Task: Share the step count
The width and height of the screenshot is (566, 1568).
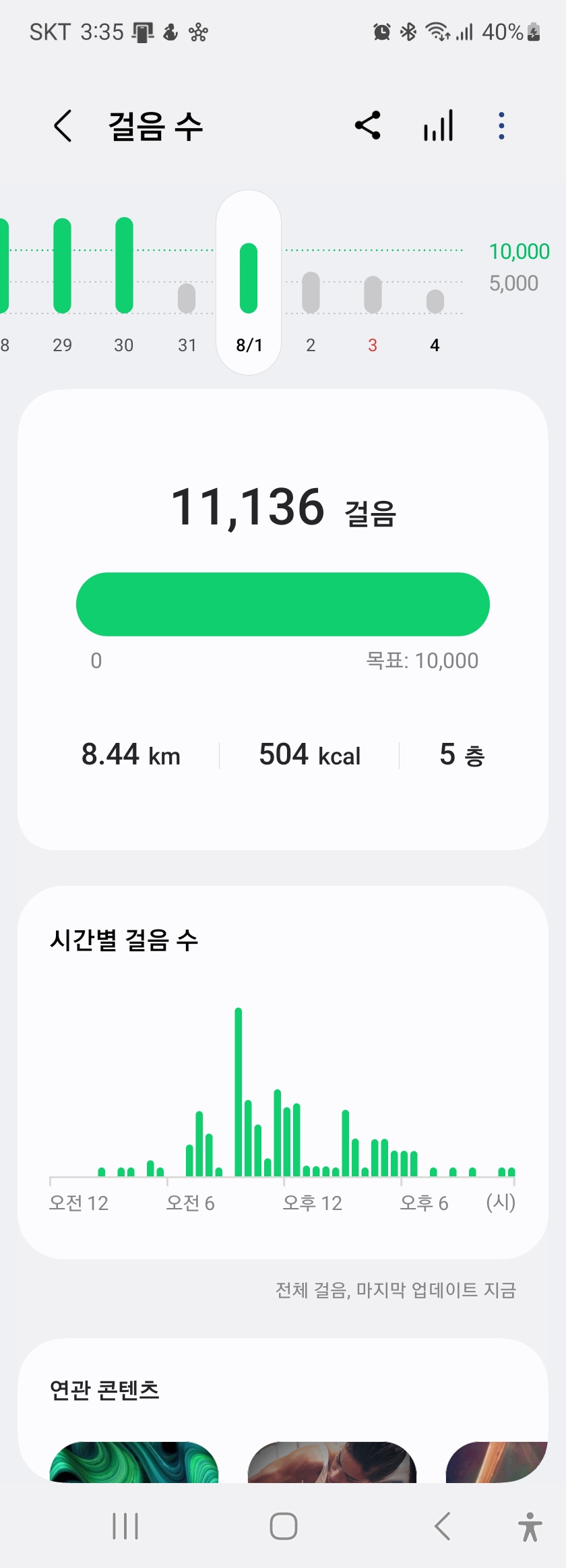Action: [x=368, y=126]
